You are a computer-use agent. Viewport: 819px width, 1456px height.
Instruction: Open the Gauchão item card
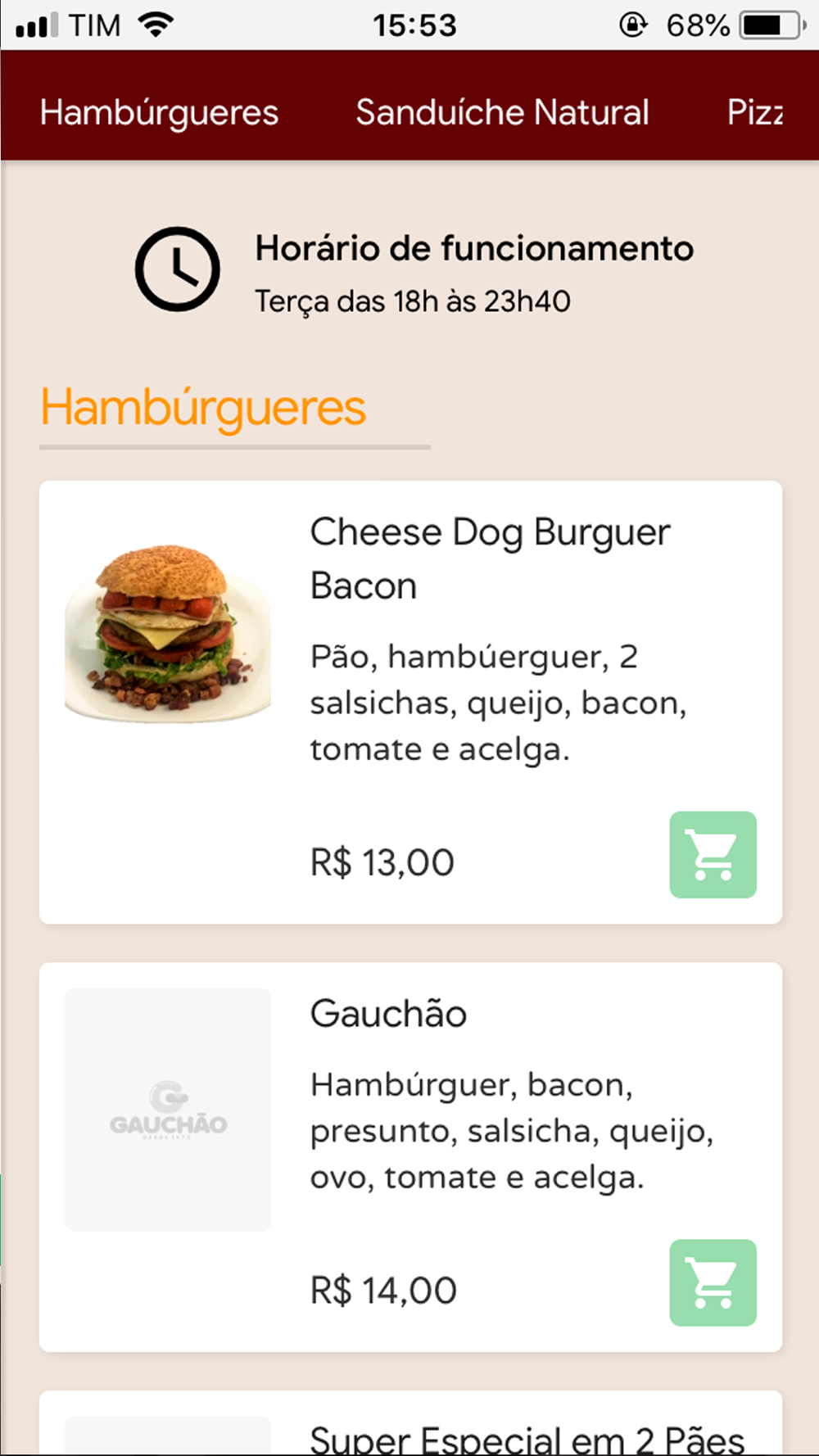[410, 1157]
